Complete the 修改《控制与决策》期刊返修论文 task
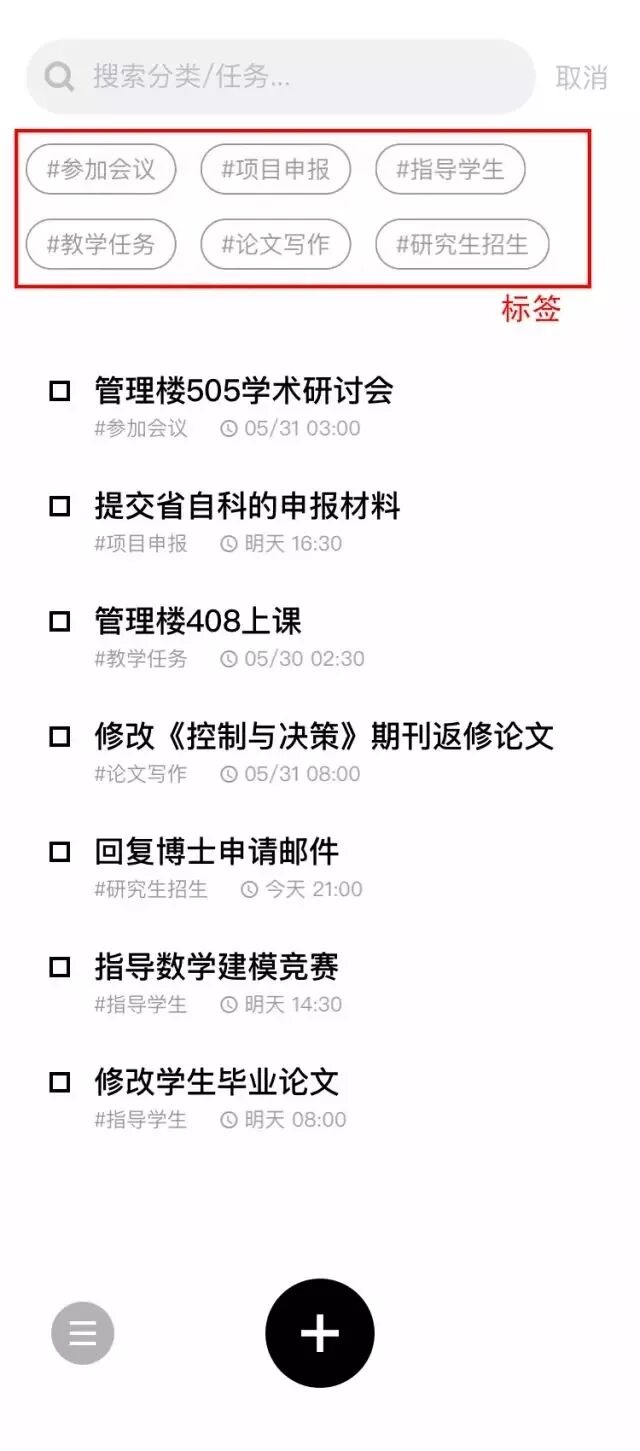 point(60,737)
